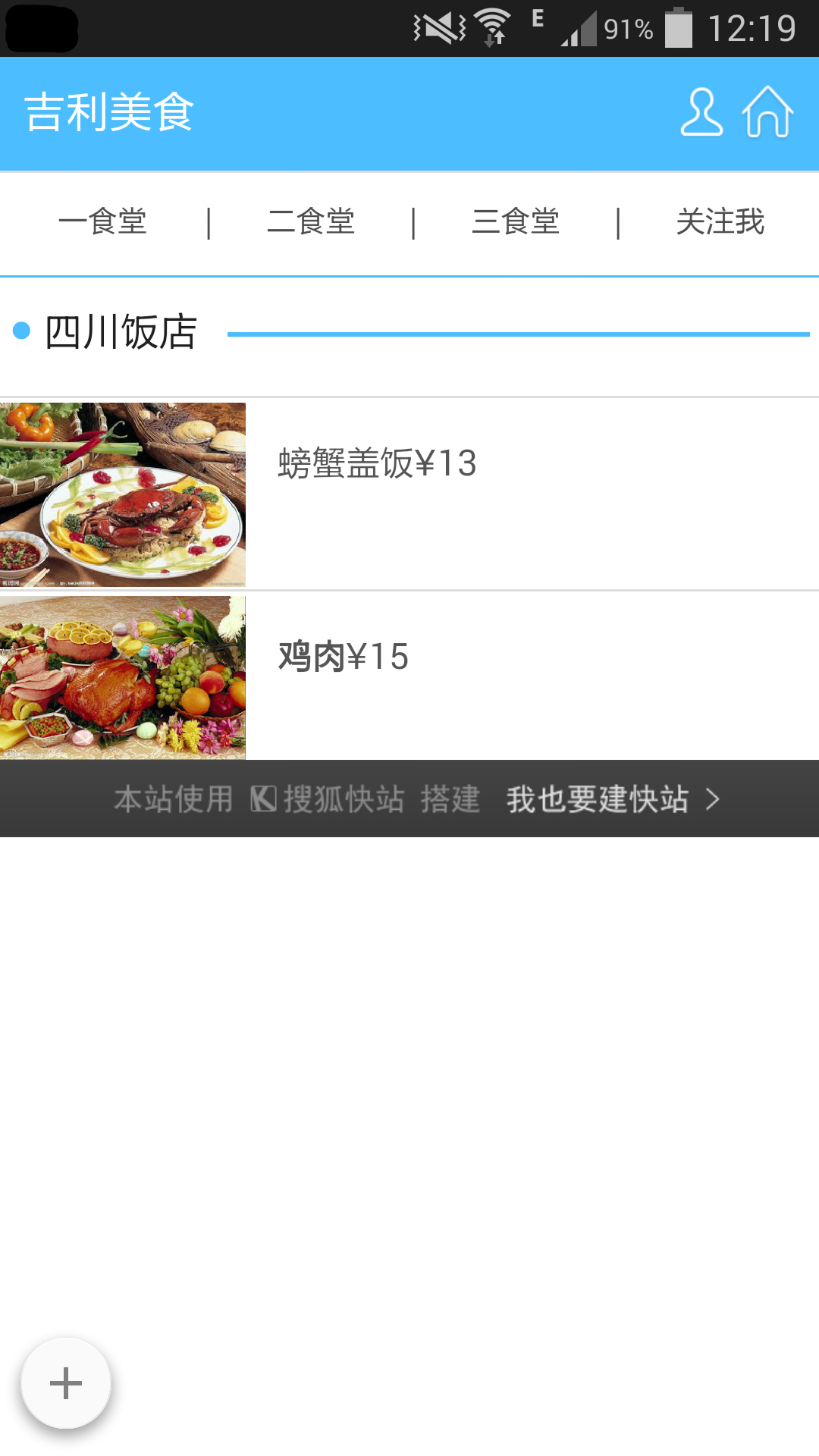Follow the 我也要建快站 link
This screenshot has height=1456, width=819.
(x=613, y=799)
